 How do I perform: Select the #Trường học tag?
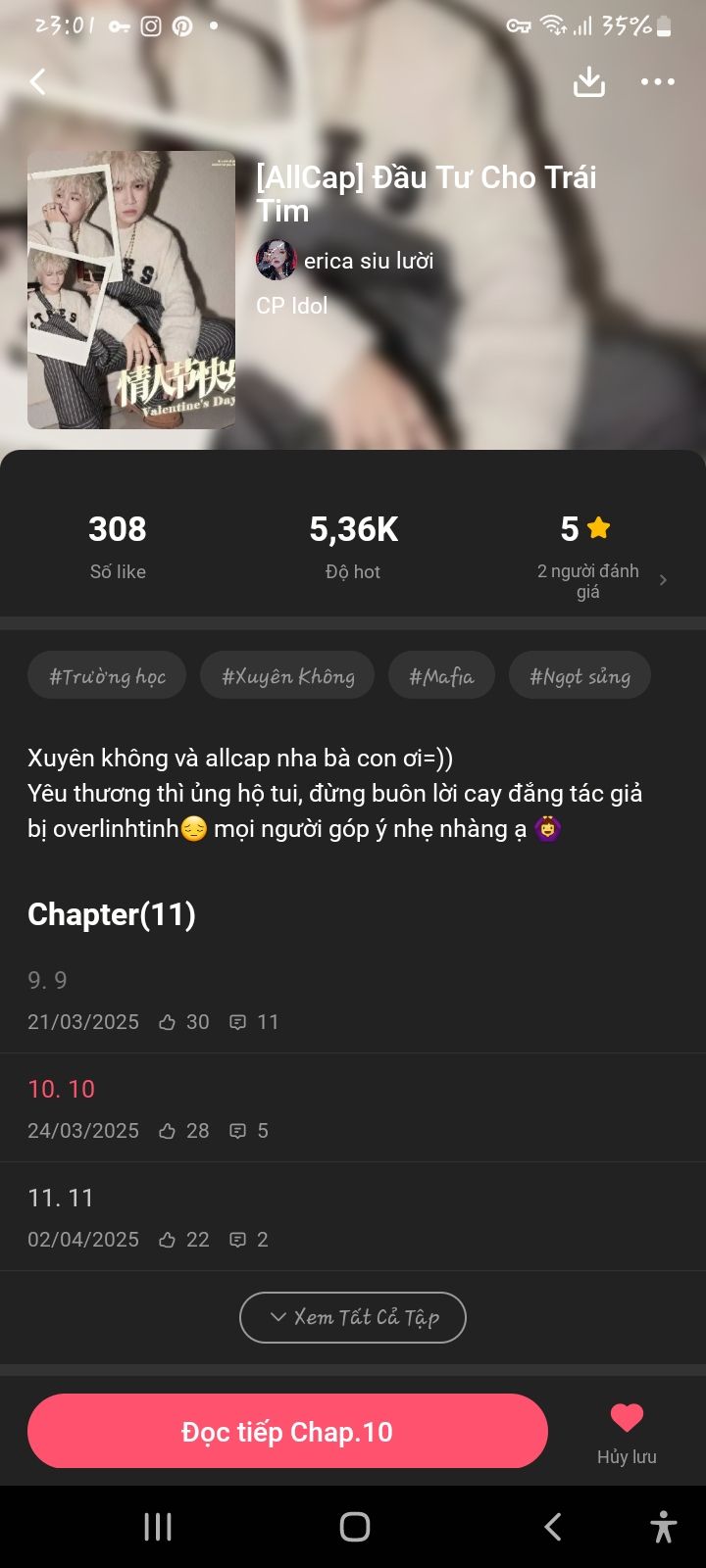(x=107, y=676)
